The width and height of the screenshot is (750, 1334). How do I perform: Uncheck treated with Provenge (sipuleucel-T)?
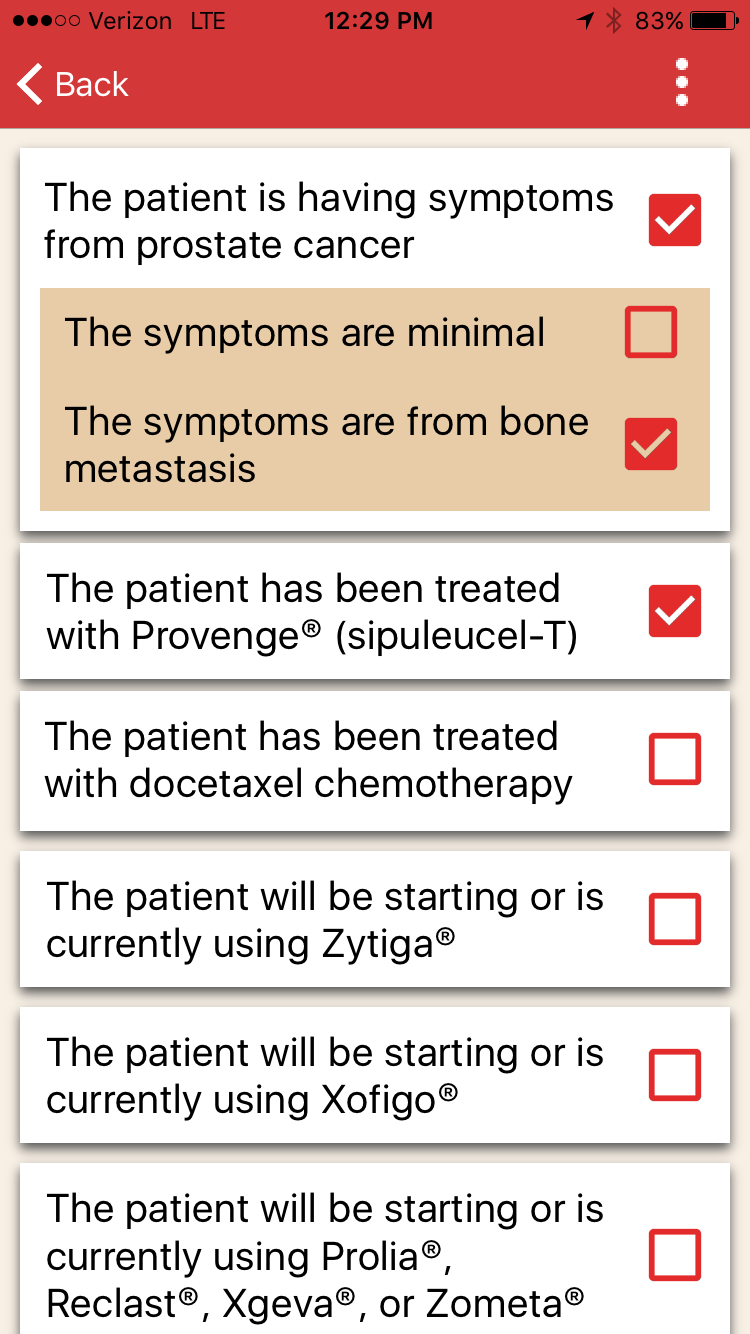coord(675,611)
